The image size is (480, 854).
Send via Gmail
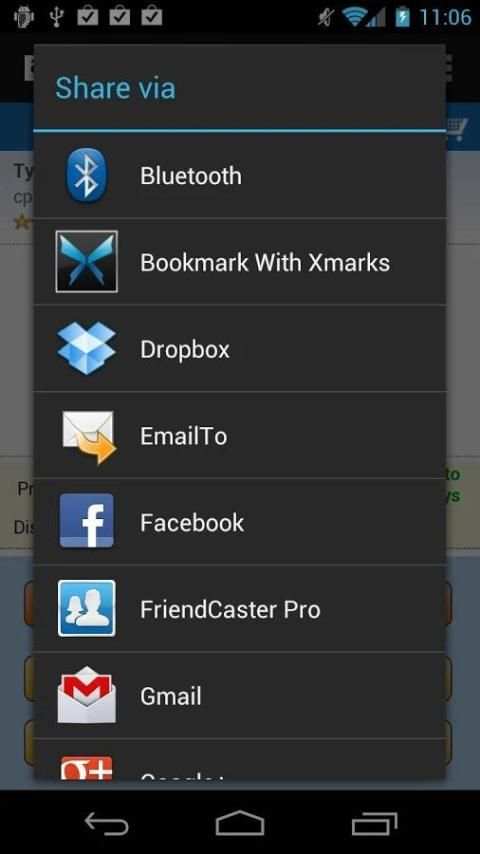coord(240,696)
